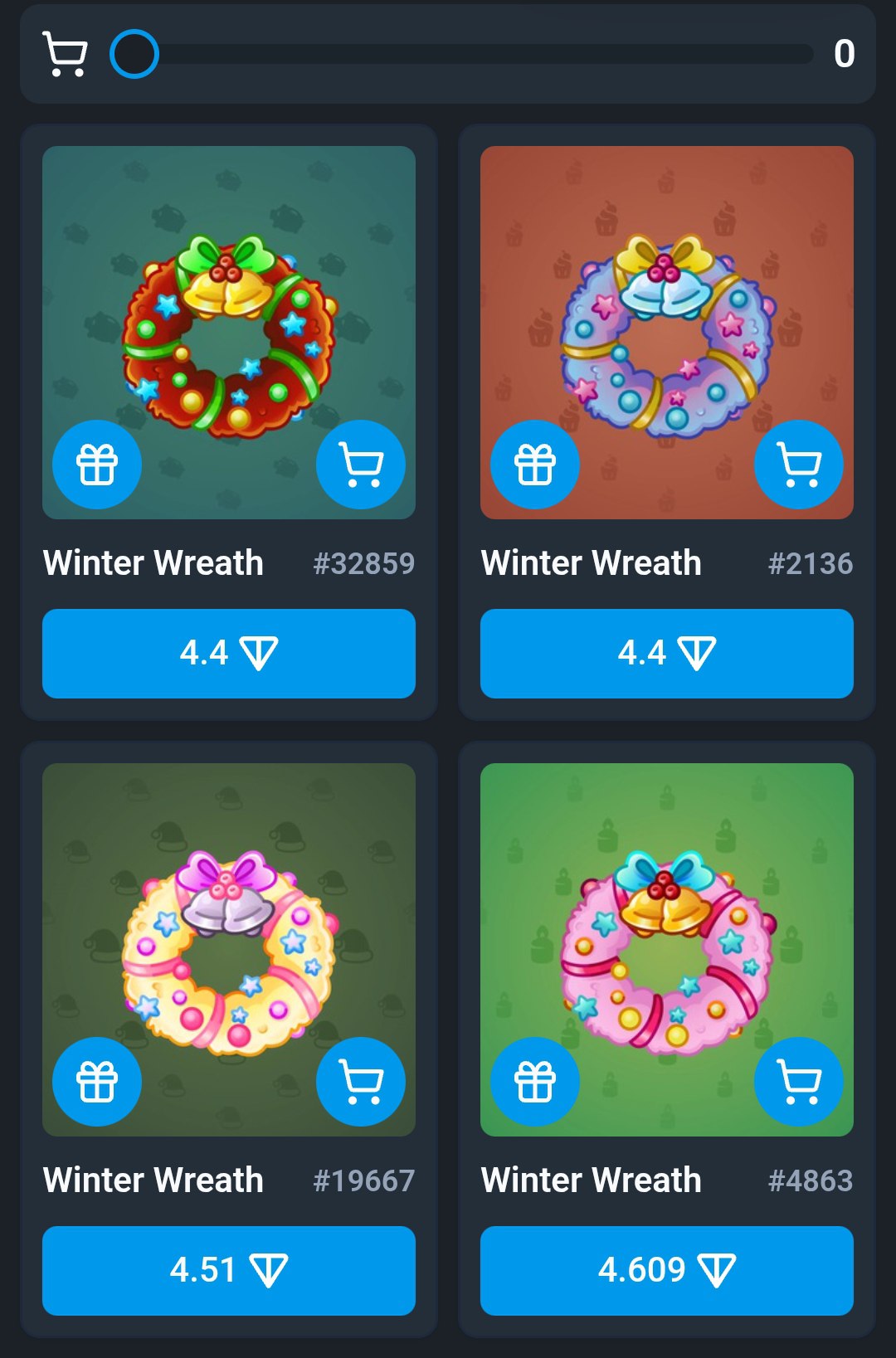This screenshot has height=1358, width=896.
Task: Gift Winter Wreath #32859
Action: (97, 465)
